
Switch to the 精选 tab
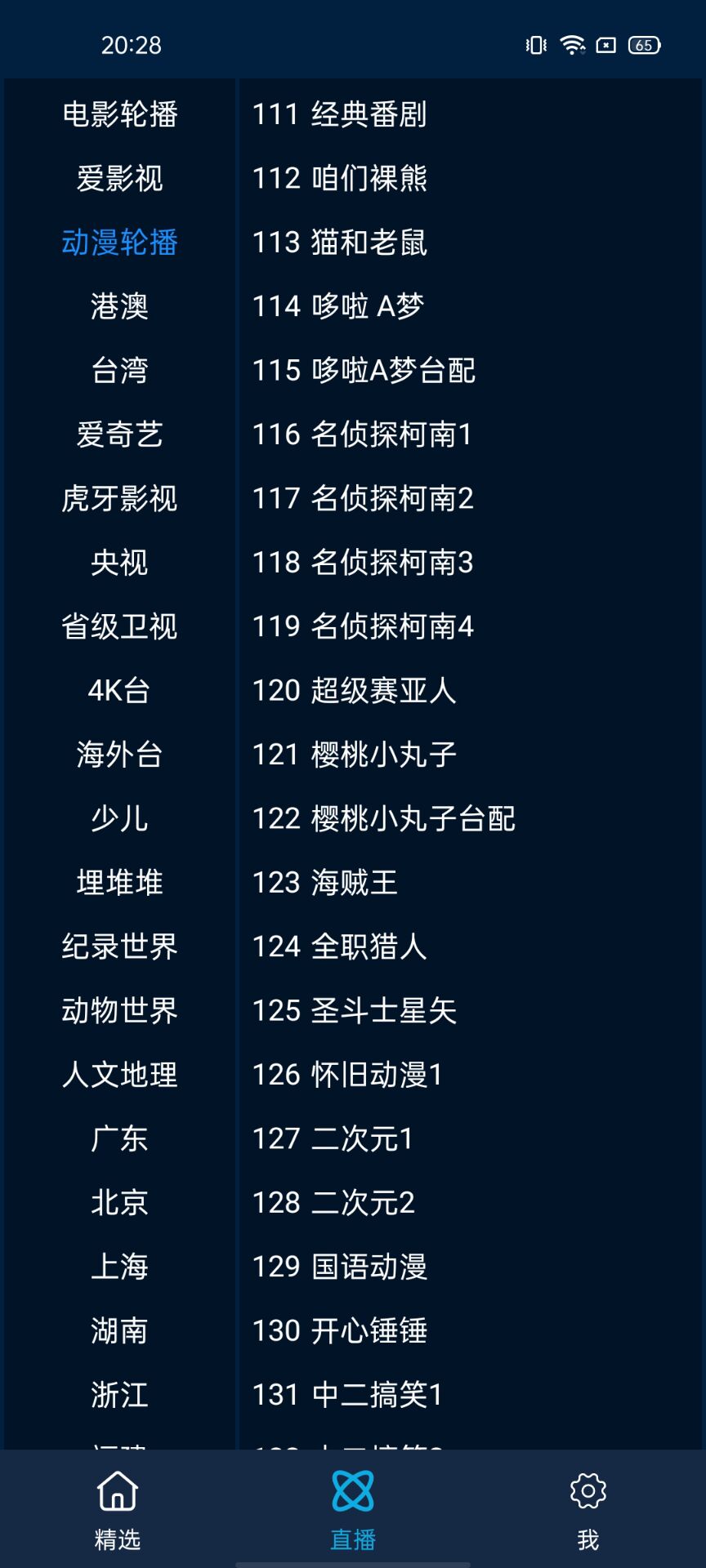[x=118, y=1509]
